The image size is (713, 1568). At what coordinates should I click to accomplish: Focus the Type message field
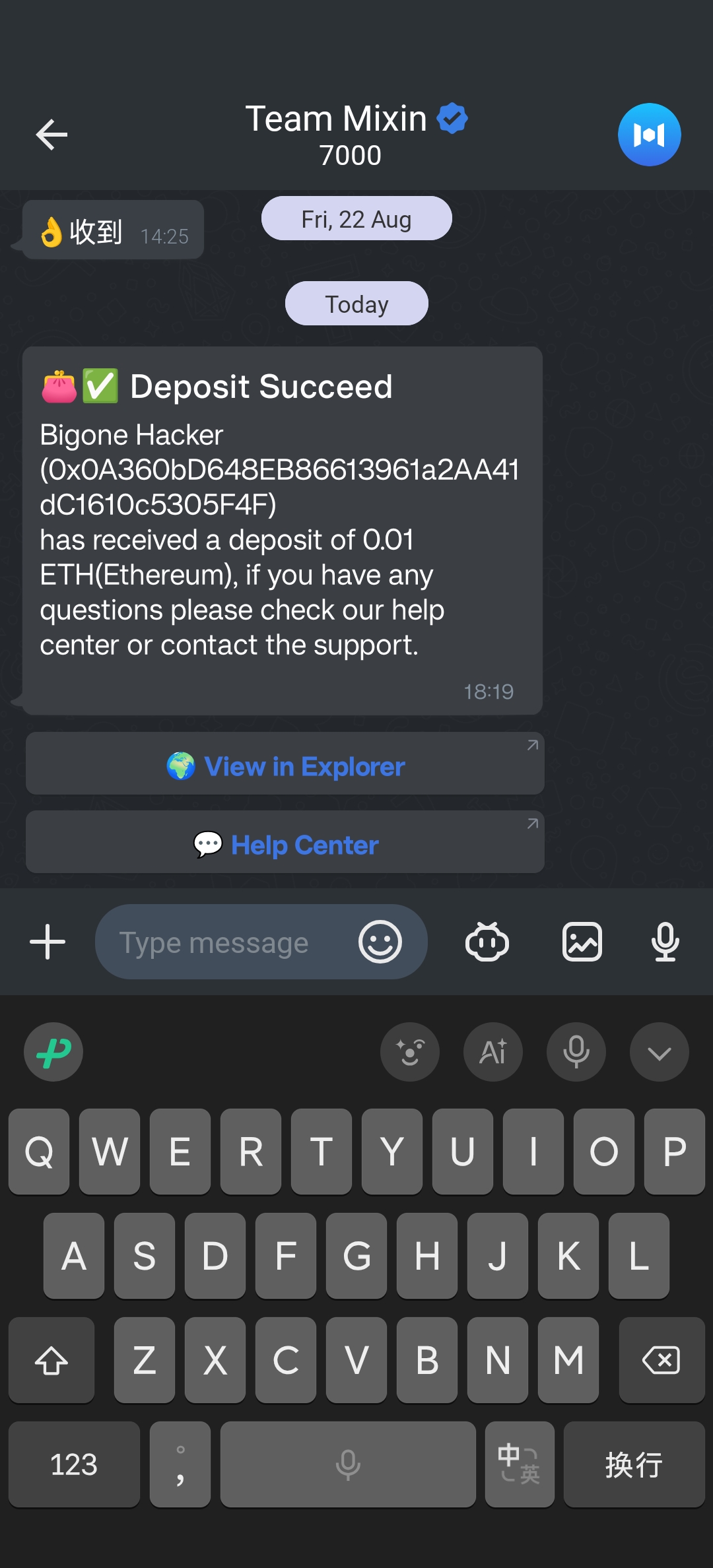(x=224, y=942)
